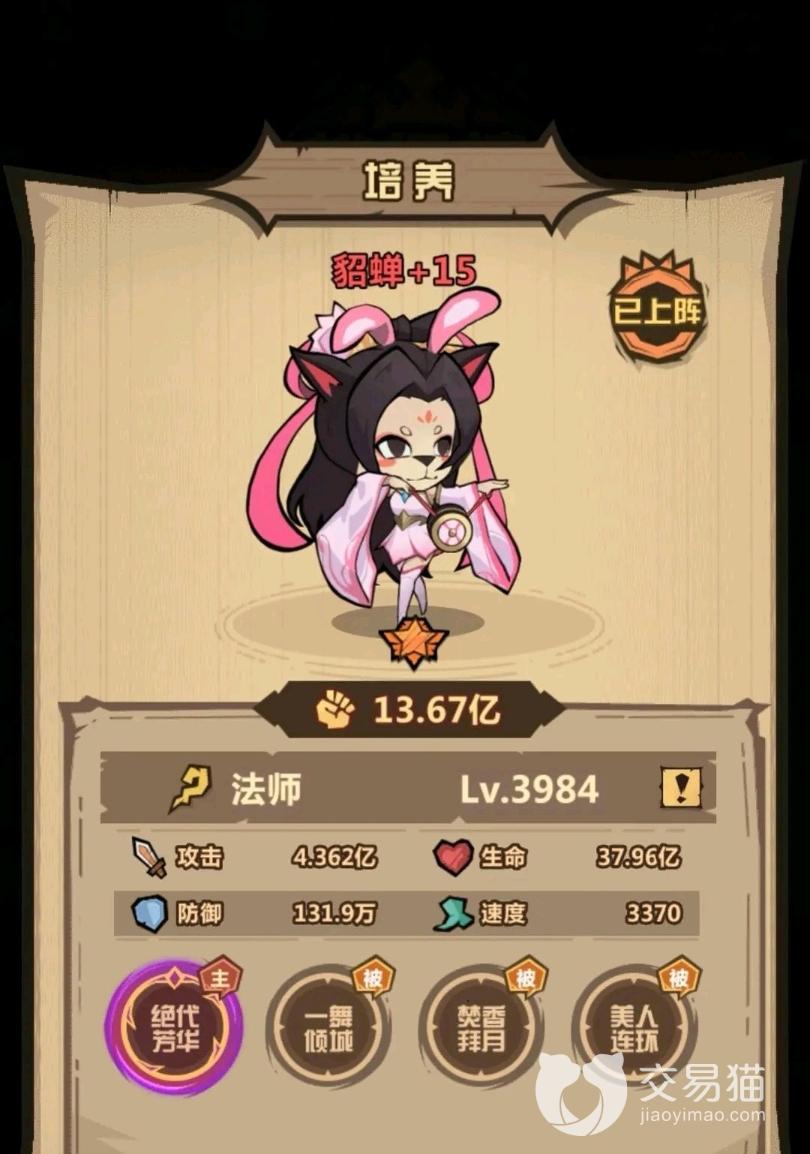The height and width of the screenshot is (1154, 810).
Task: Open the 绝代芳华 main skill
Action: pos(174,1027)
